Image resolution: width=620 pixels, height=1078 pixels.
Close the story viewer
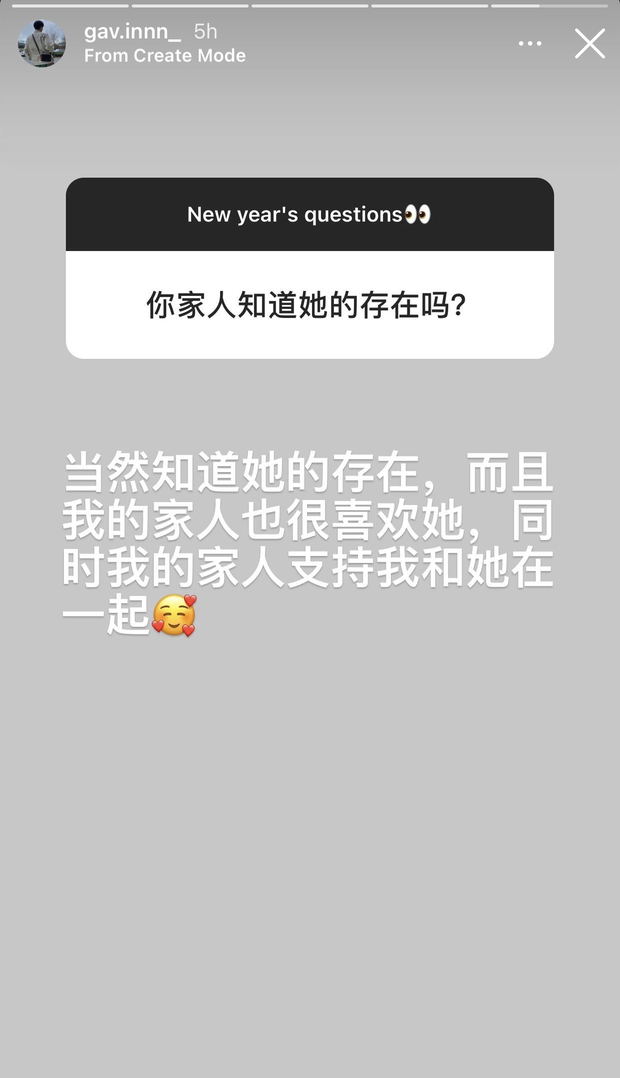pos(589,43)
